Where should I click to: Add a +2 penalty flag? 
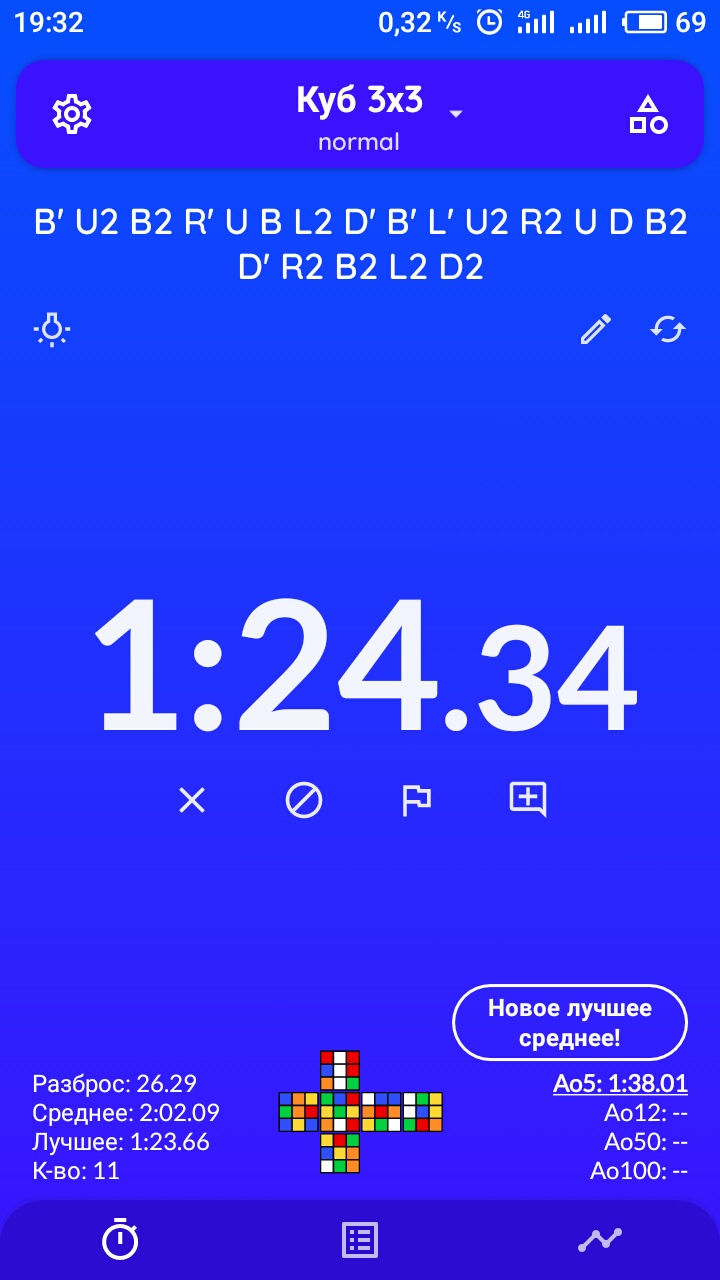click(416, 800)
